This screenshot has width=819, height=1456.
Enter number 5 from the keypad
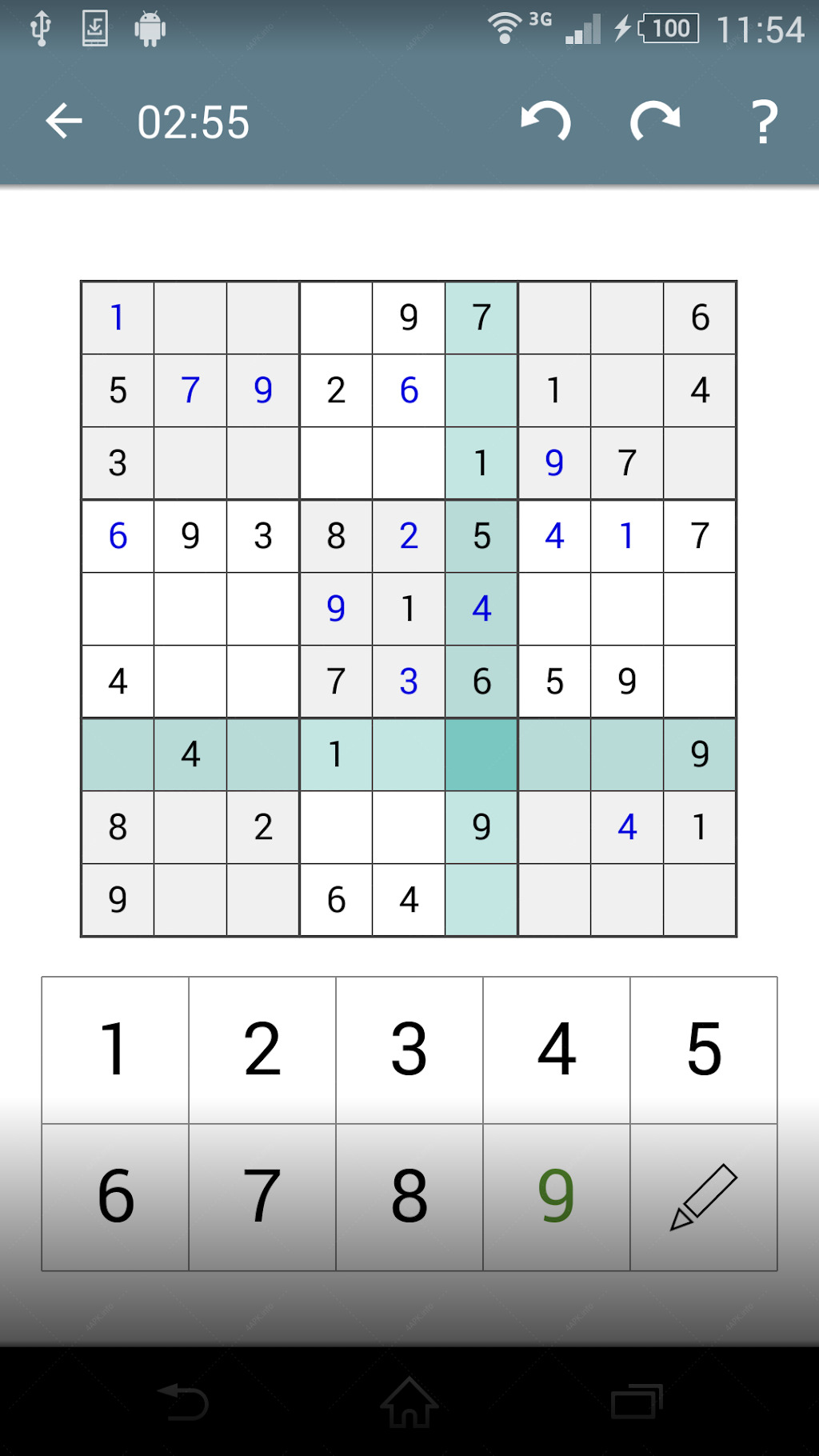(x=704, y=1050)
